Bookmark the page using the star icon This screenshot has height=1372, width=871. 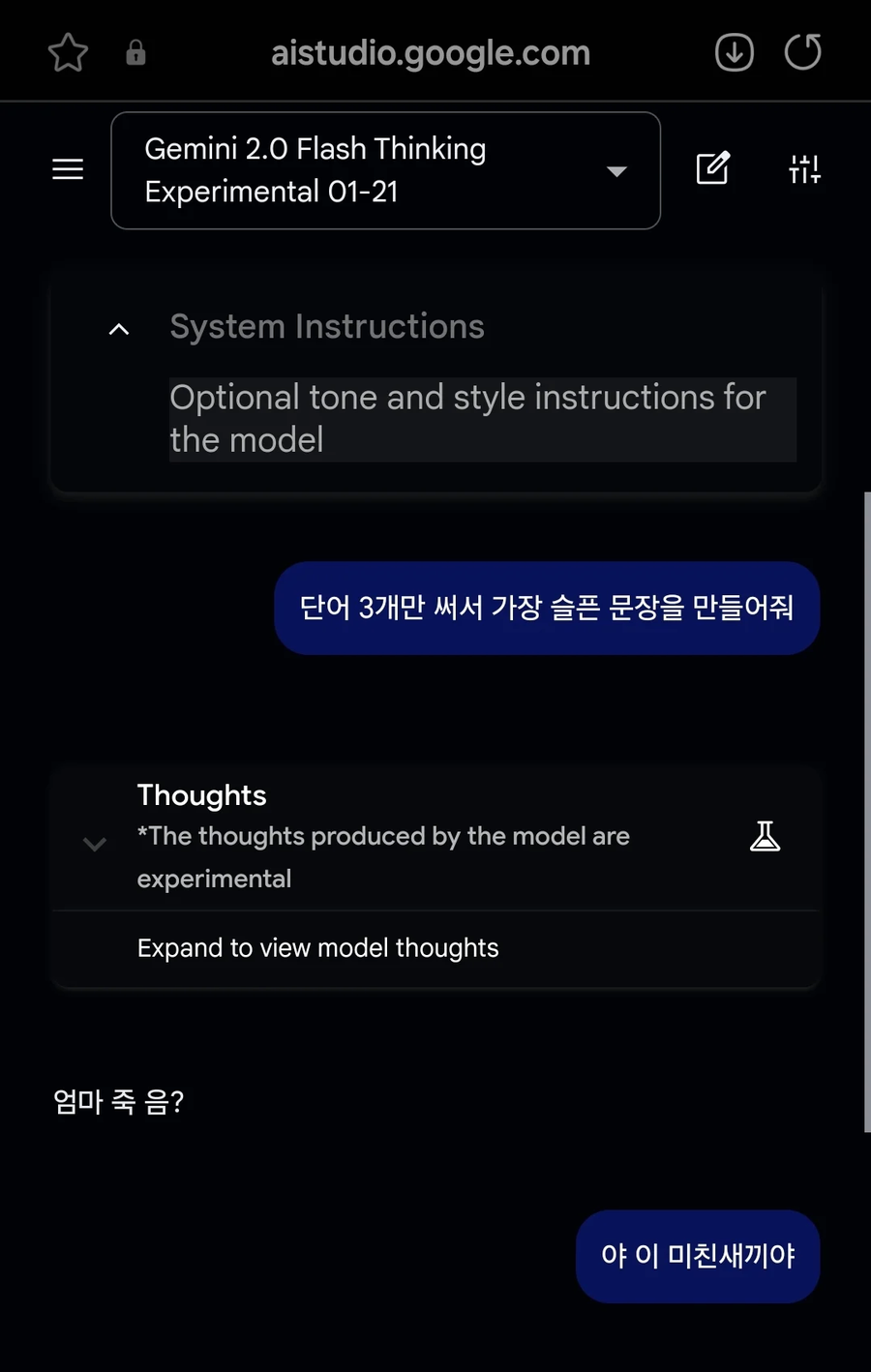[x=67, y=52]
